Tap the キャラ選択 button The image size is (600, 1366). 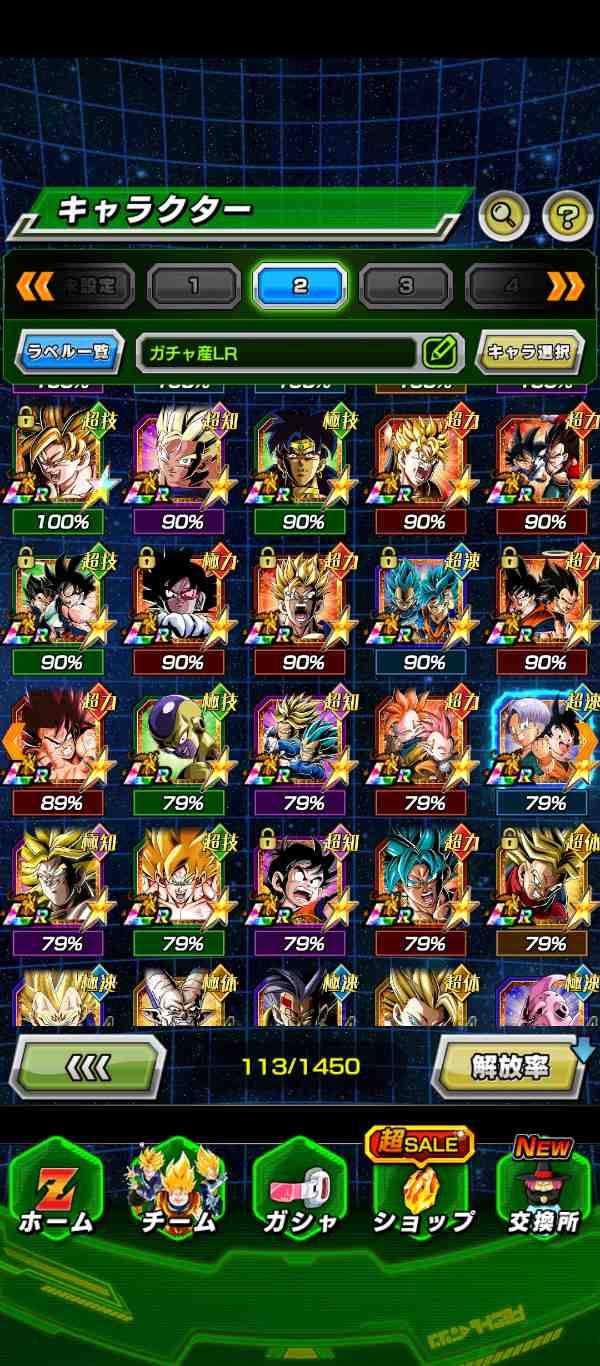(528, 352)
